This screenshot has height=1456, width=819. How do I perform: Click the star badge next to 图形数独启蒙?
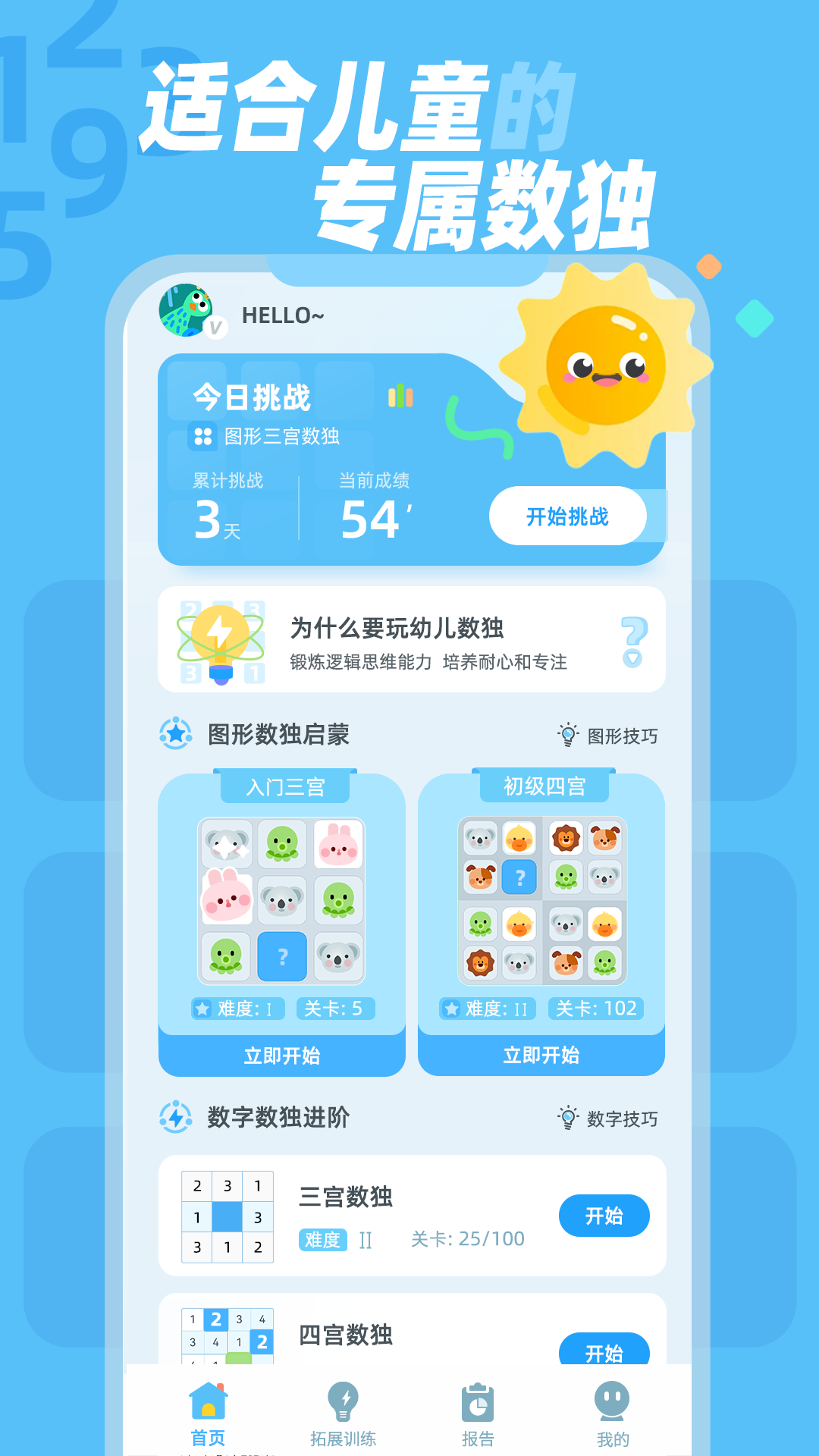(x=175, y=734)
